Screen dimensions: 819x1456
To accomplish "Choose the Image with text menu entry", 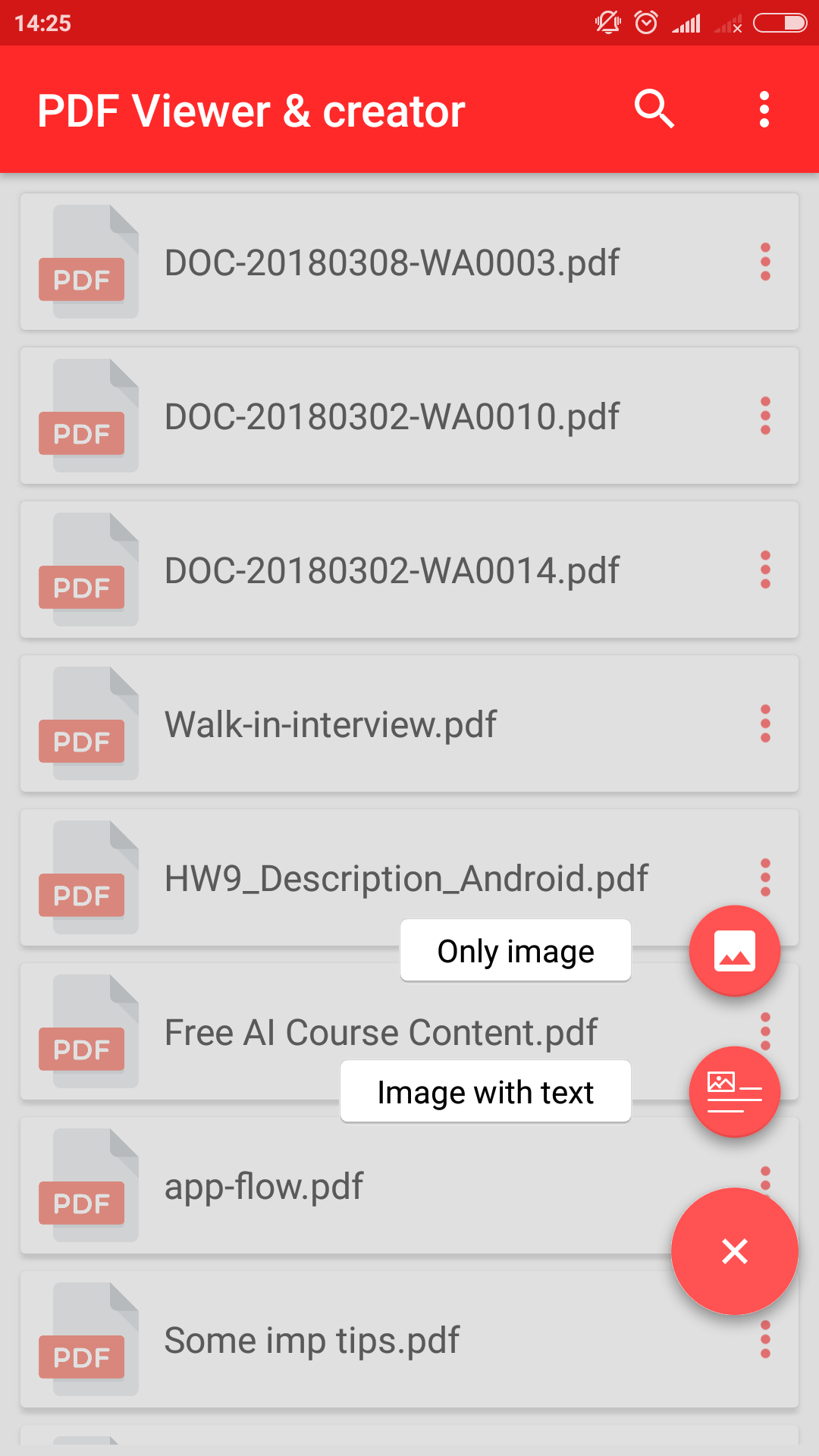I will pos(485,1091).
